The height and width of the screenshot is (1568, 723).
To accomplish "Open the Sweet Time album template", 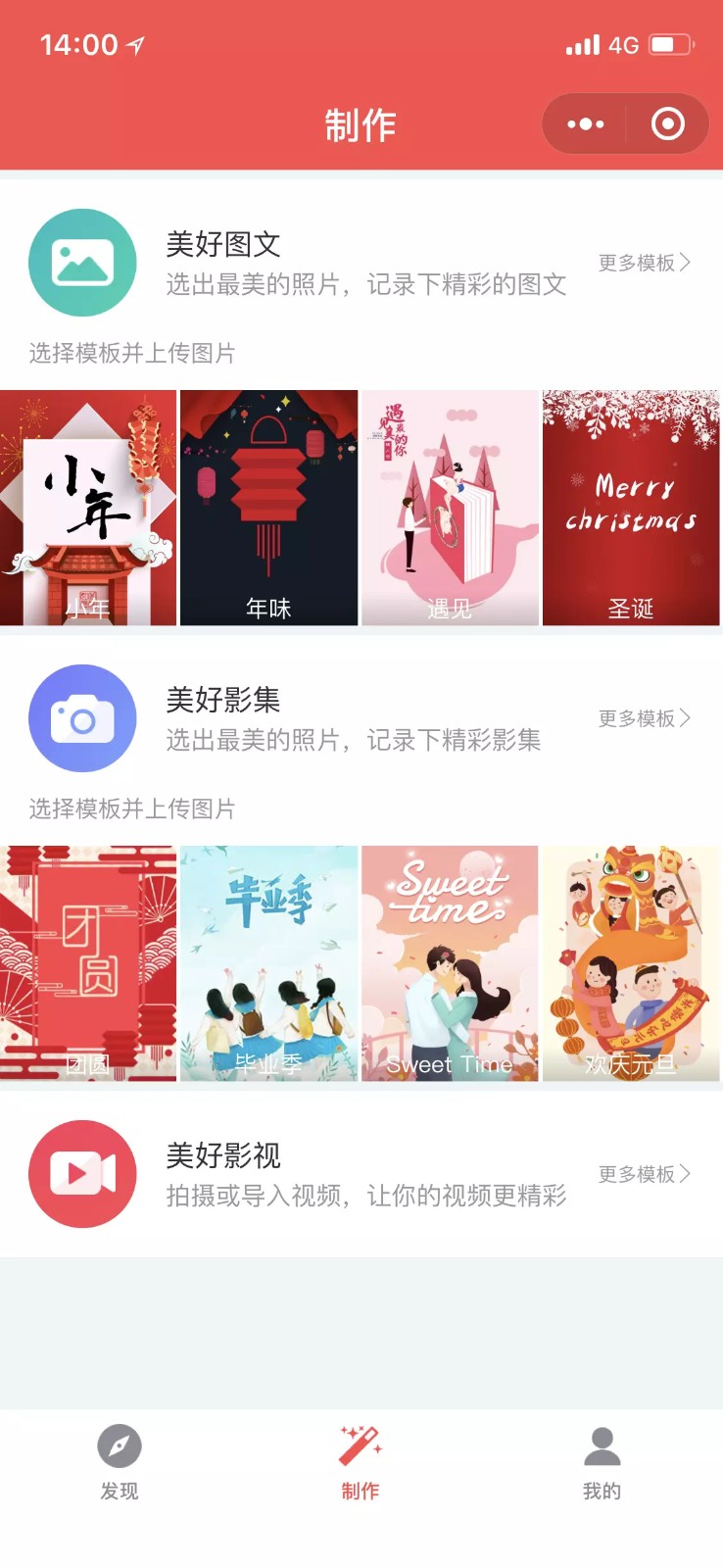I will pos(450,963).
